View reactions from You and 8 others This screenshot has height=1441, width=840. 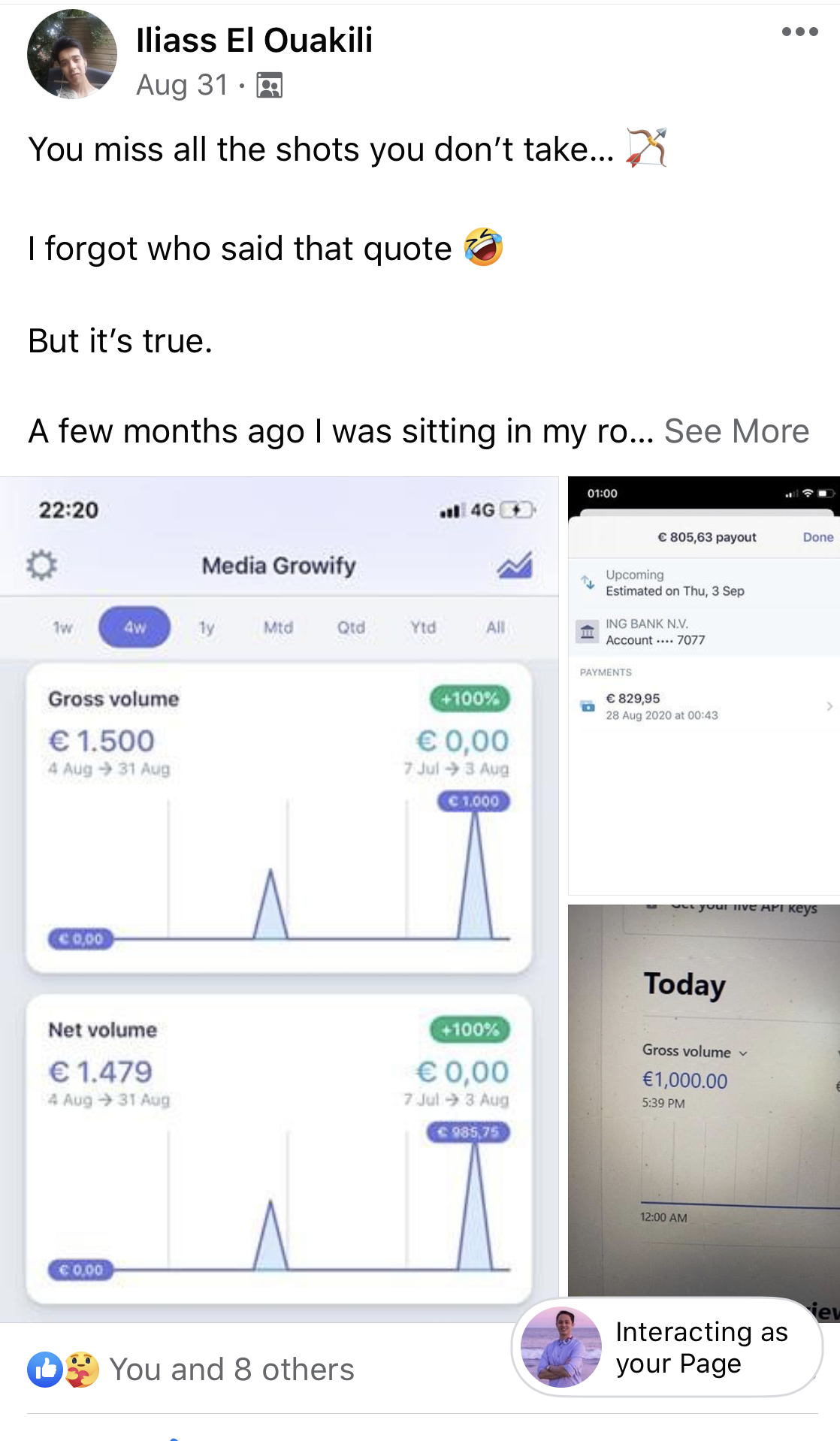pos(231,1369)
